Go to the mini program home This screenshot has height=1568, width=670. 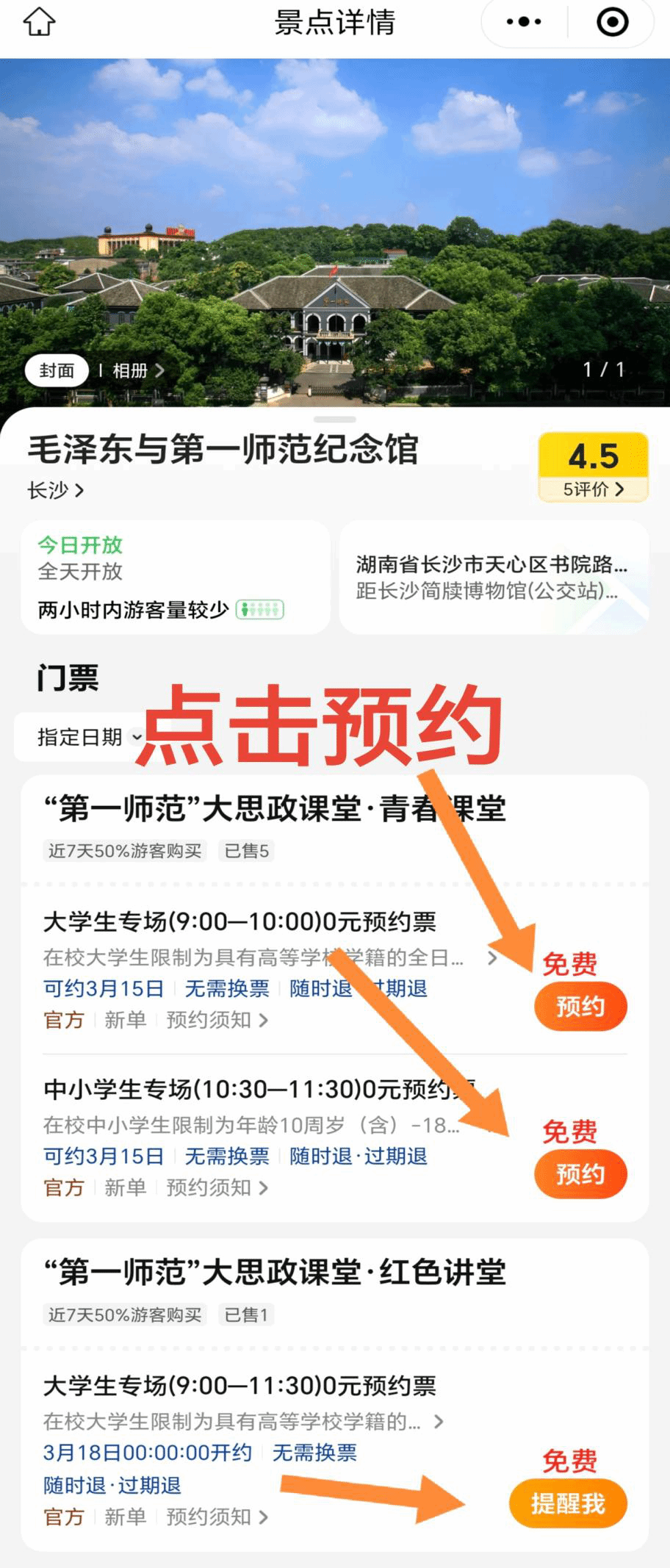40,22
